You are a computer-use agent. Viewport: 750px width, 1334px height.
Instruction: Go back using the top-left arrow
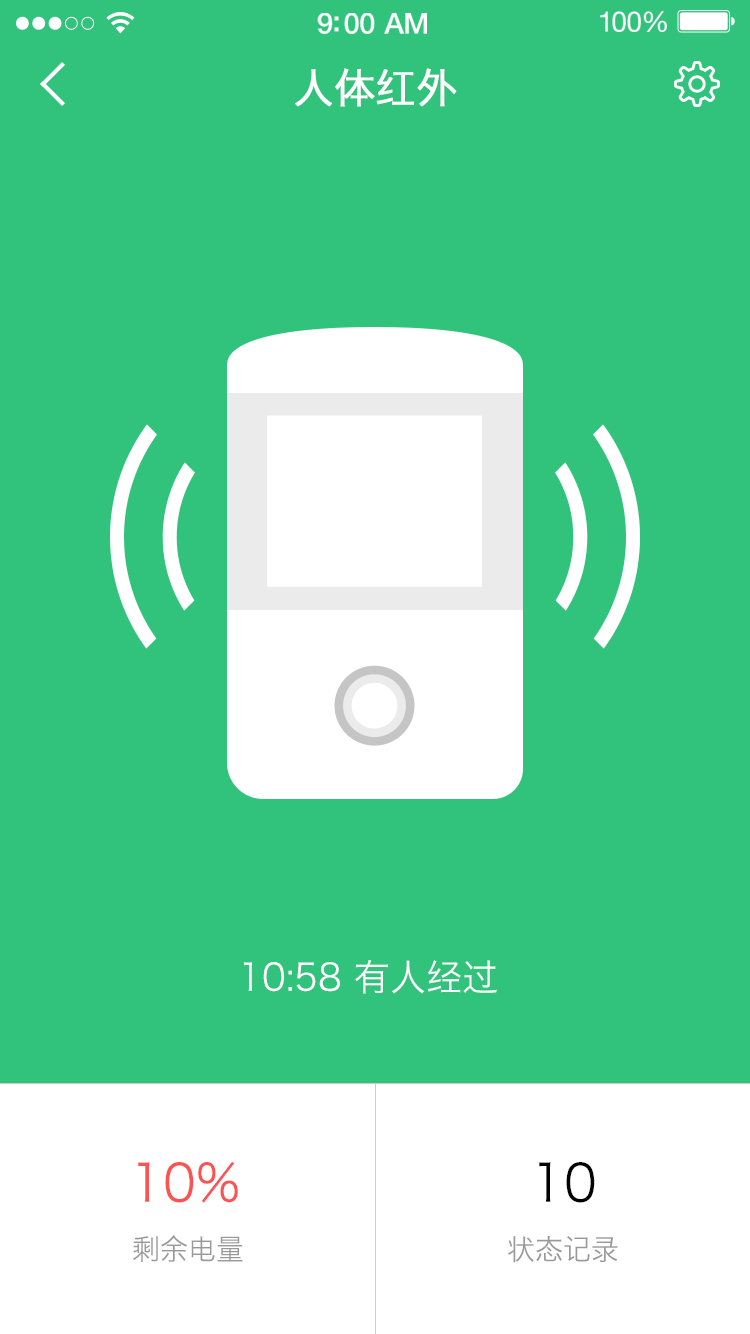(53, 84)
